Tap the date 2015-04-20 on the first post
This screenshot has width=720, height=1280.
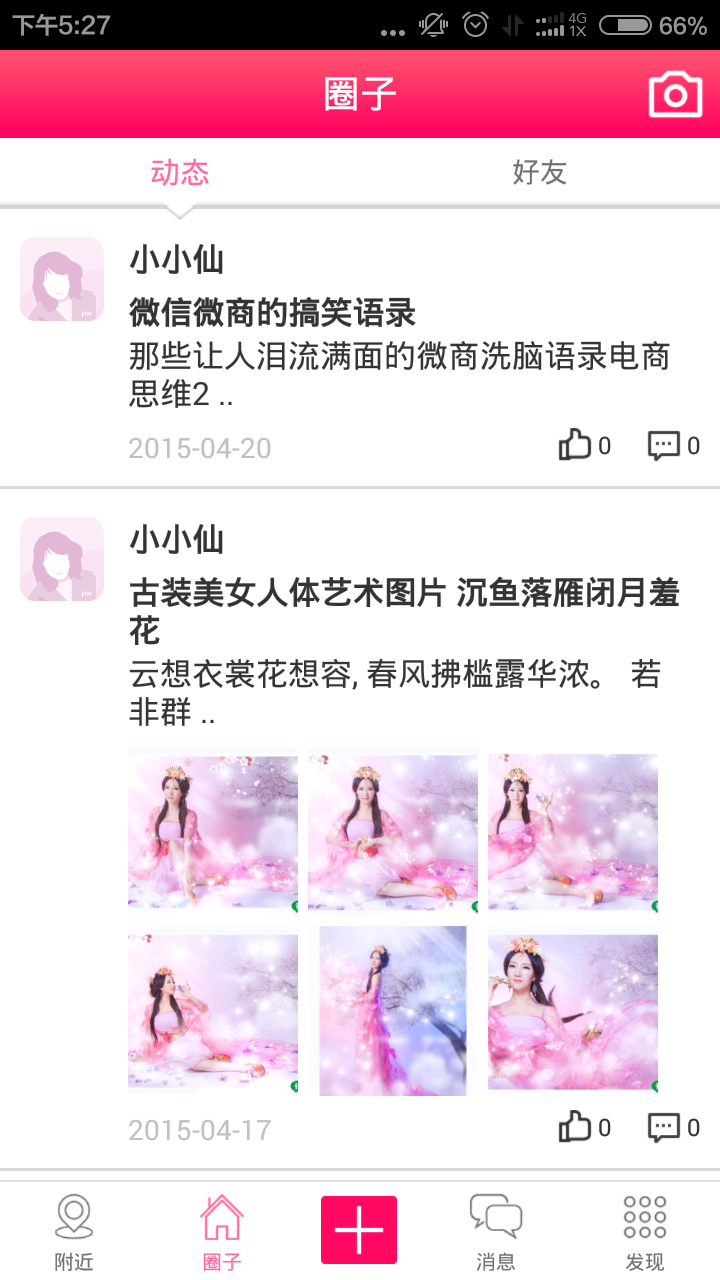(x=199, y=450)
